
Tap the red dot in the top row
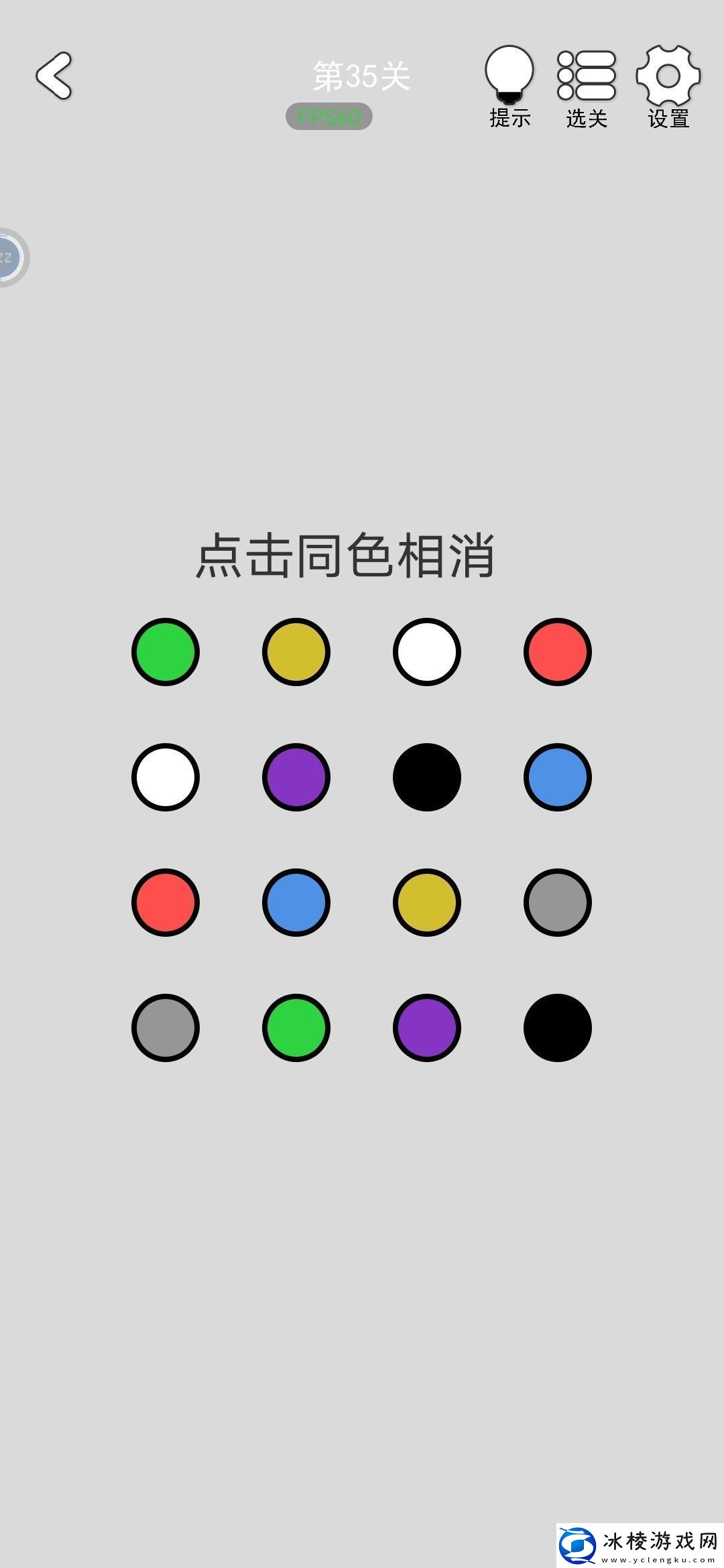click(x=557, y=650)
